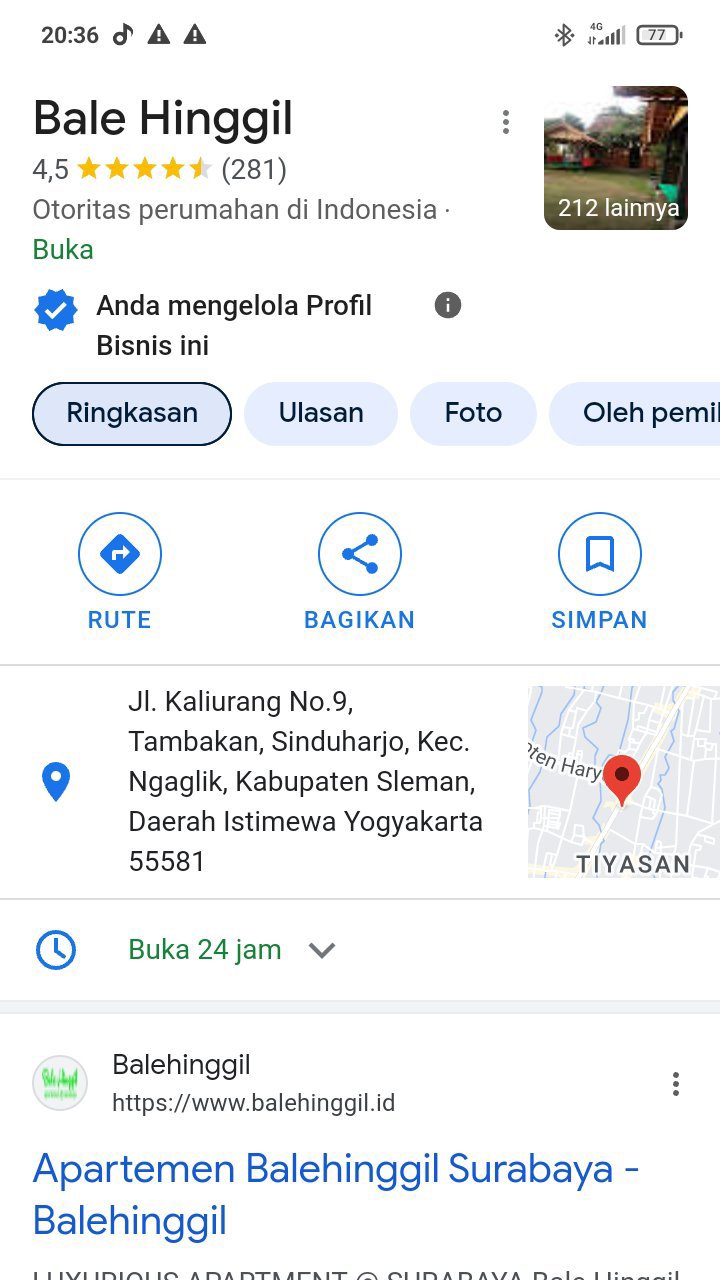Share this place via Bagikan

[359, 572]
